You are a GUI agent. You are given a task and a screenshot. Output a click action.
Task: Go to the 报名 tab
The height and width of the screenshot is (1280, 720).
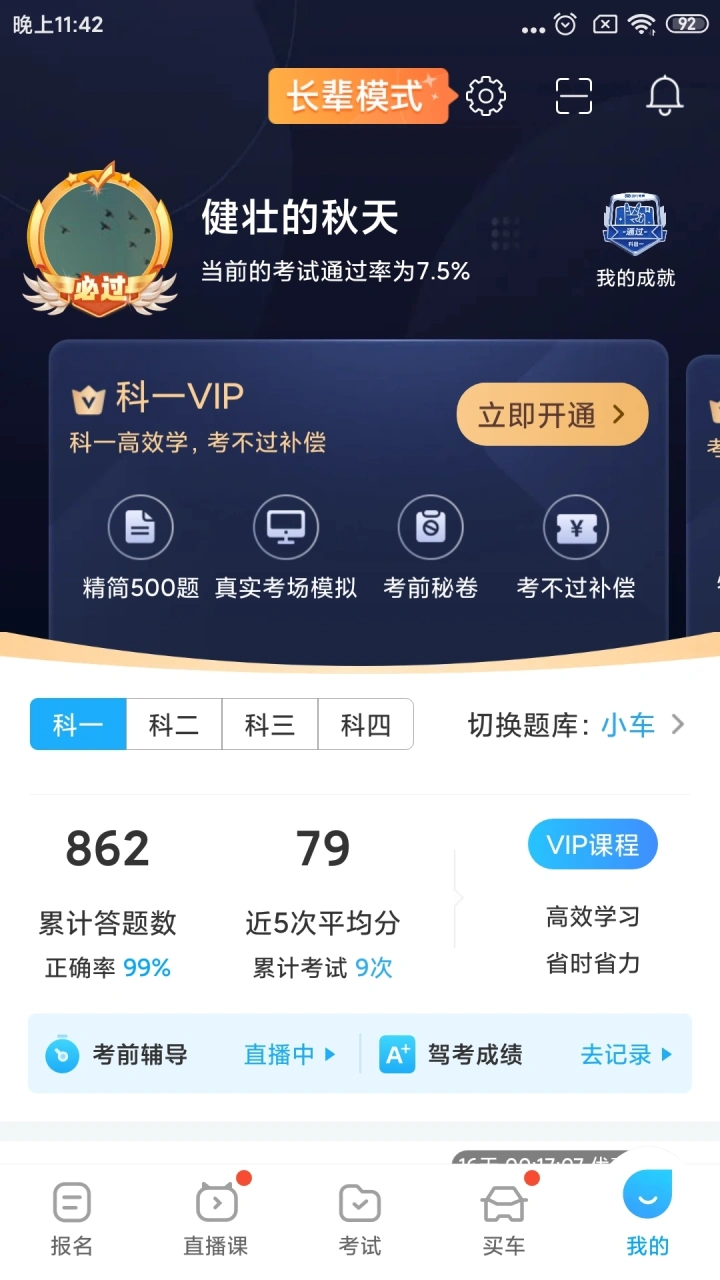[72, 1219]
